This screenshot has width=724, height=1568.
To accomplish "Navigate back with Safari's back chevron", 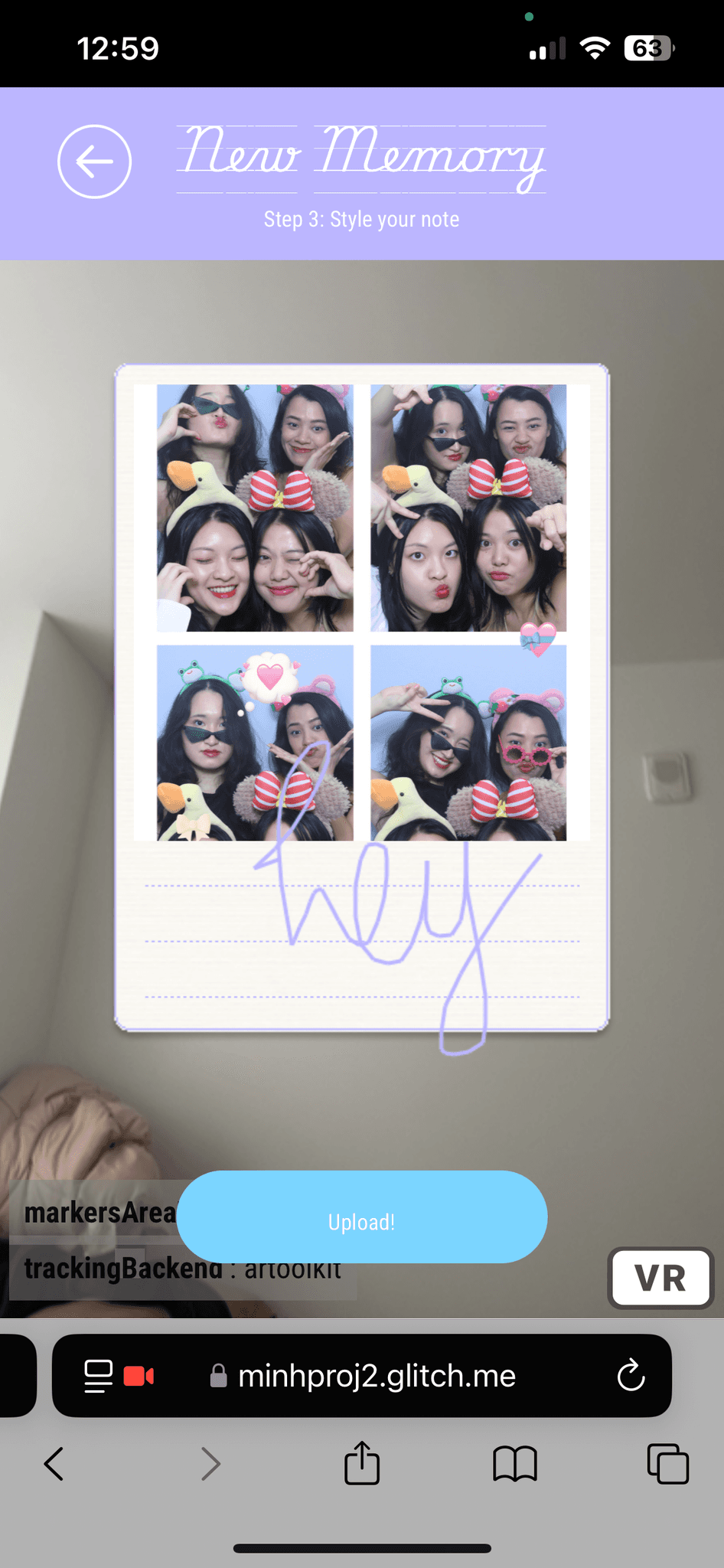I will (x=54, y=1464).
